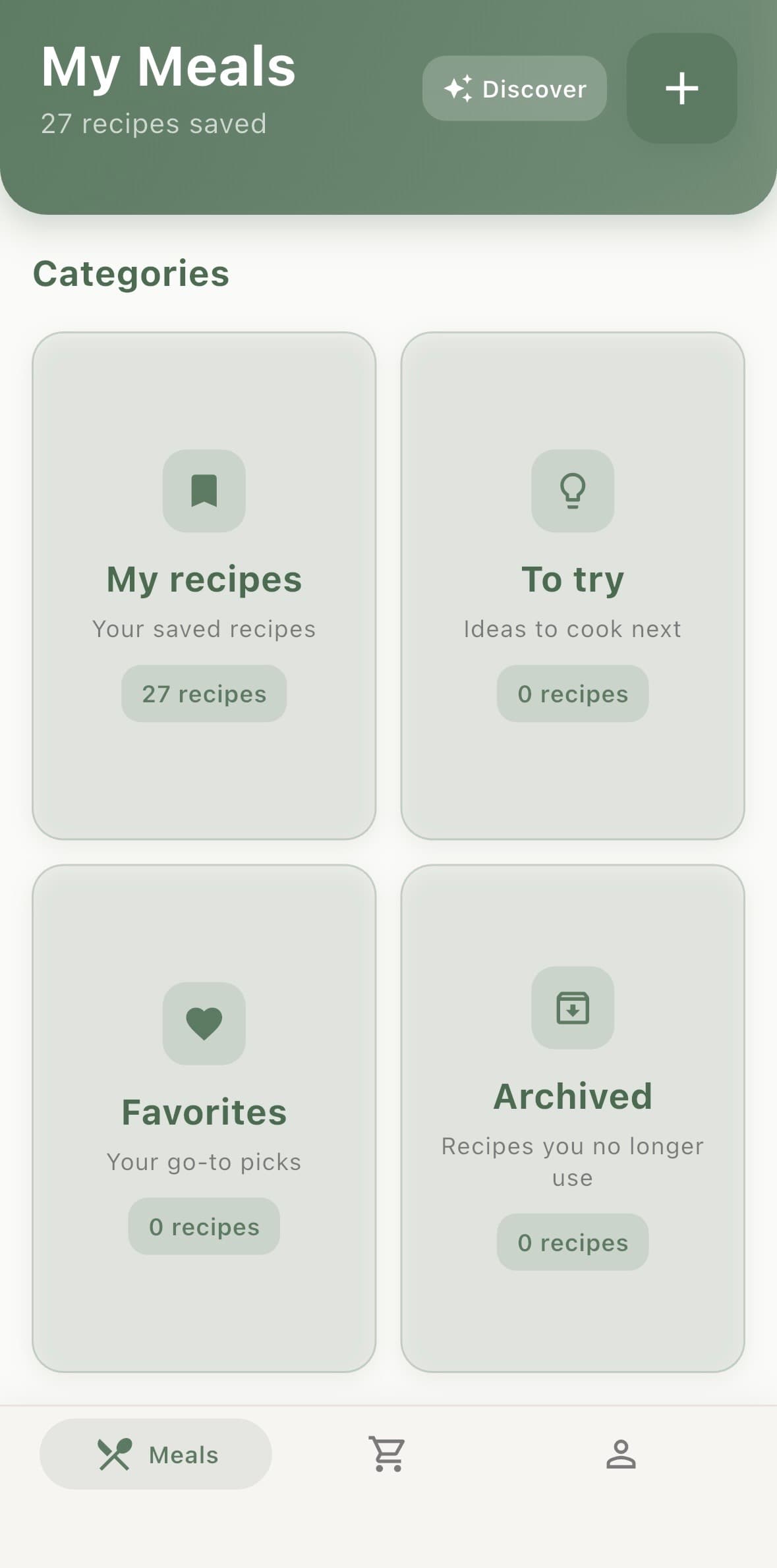Open My recipes category card
Image resolution: width=777 pixels, height=1568 pixels.
(204, 583)
